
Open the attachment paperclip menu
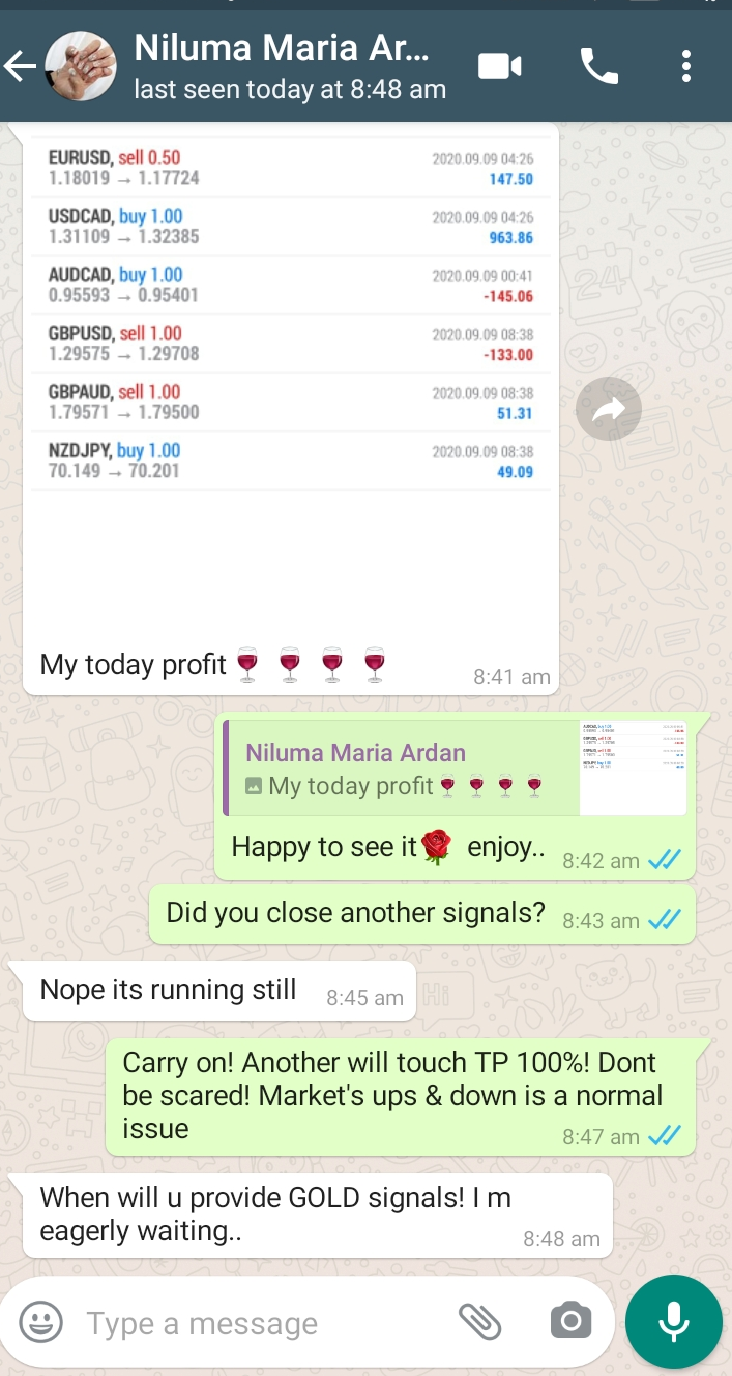[x=480, y=1322]
